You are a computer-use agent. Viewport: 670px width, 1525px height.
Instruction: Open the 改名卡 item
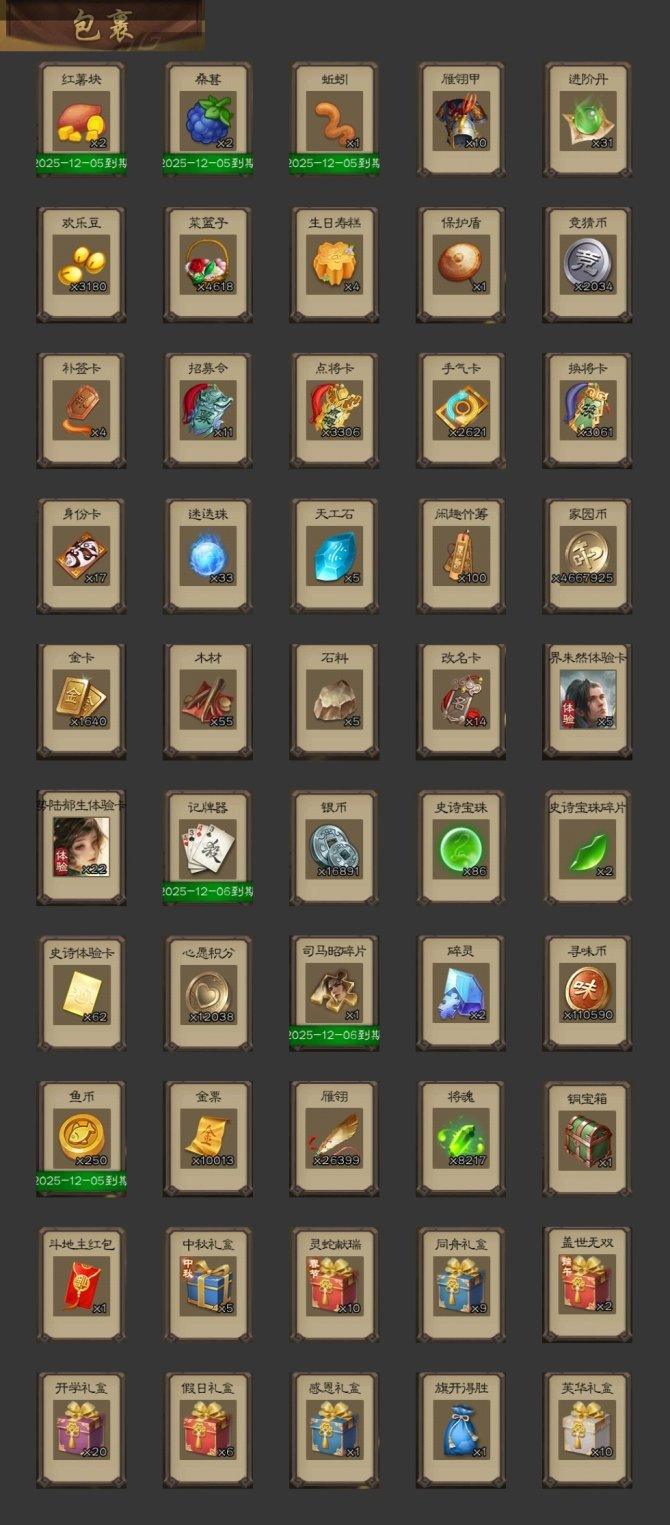pyautogui.click(x=461, y=700)
